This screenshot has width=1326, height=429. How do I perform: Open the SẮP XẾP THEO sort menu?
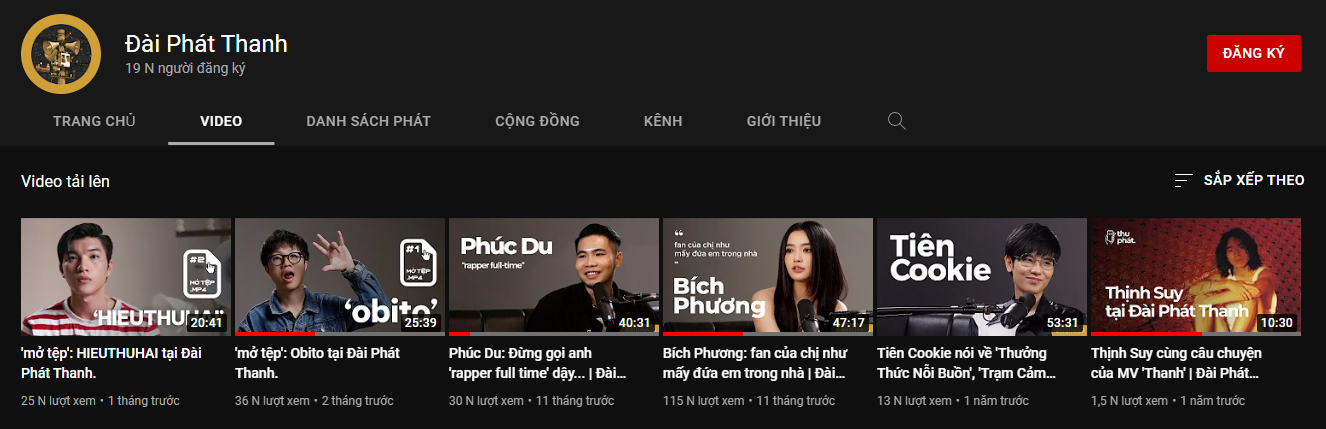tap(1239, 180)
